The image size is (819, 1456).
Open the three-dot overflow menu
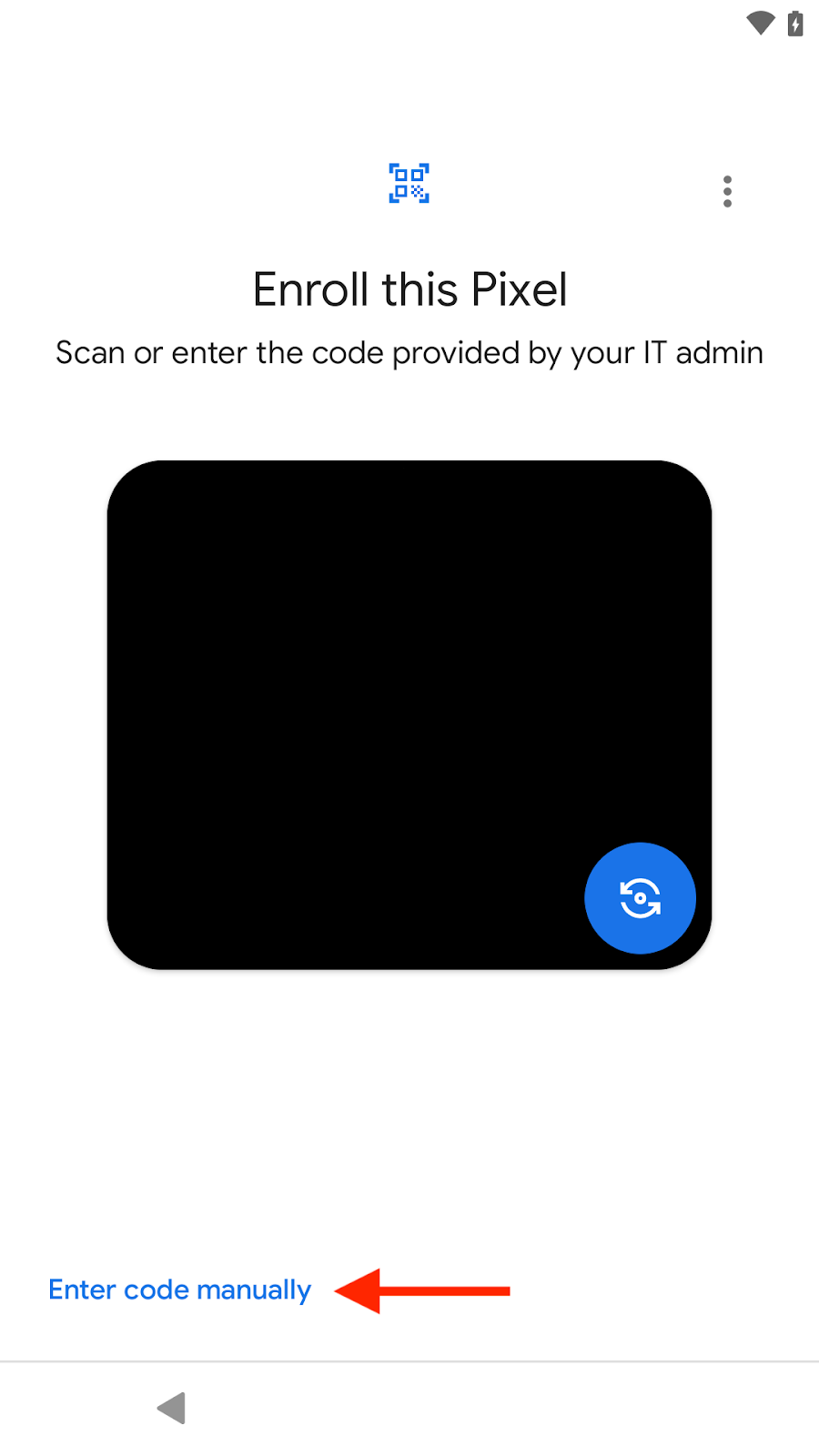click(727, 191)
